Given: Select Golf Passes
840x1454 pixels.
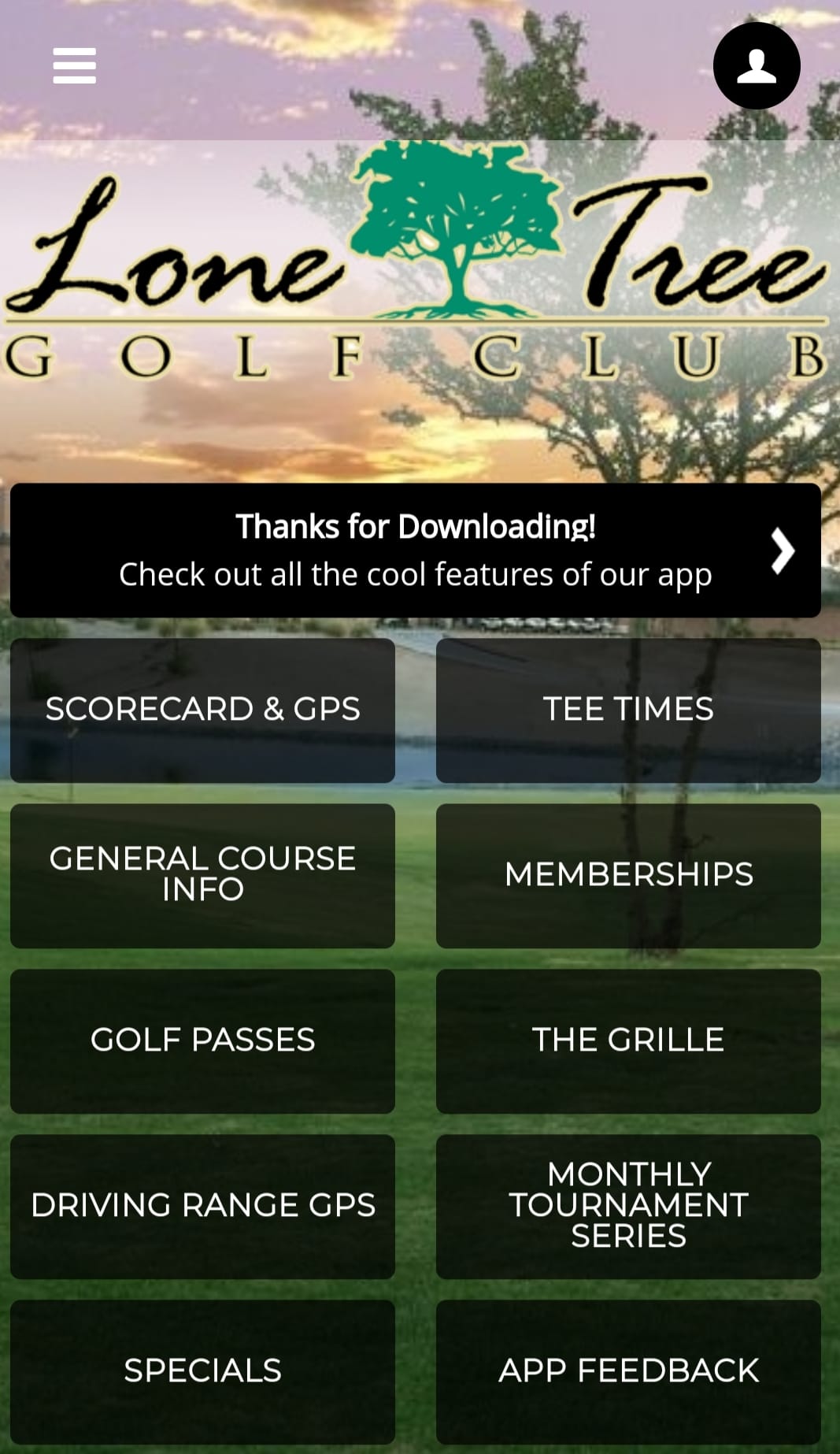Looking at the screenshot, I should (202, 1040).
